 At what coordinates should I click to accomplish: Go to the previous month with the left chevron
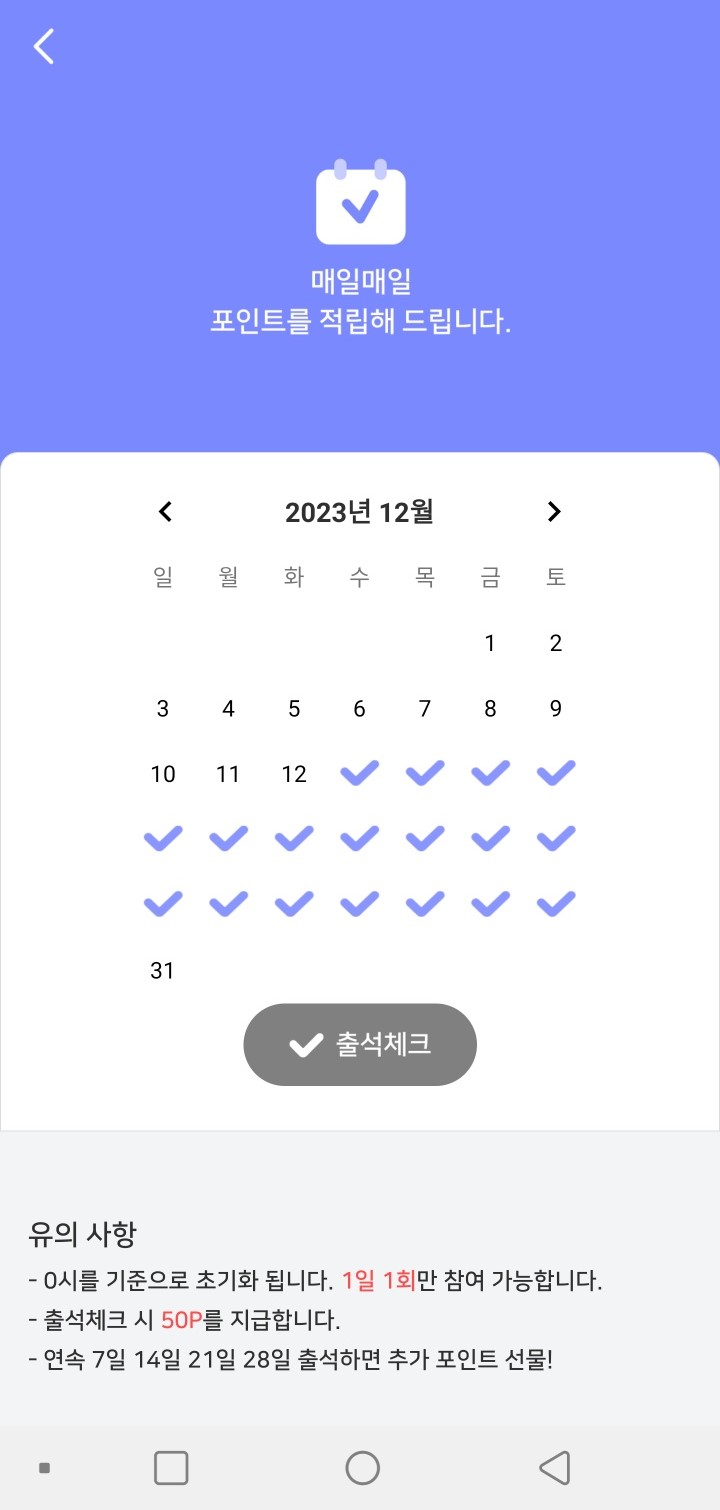165,512
